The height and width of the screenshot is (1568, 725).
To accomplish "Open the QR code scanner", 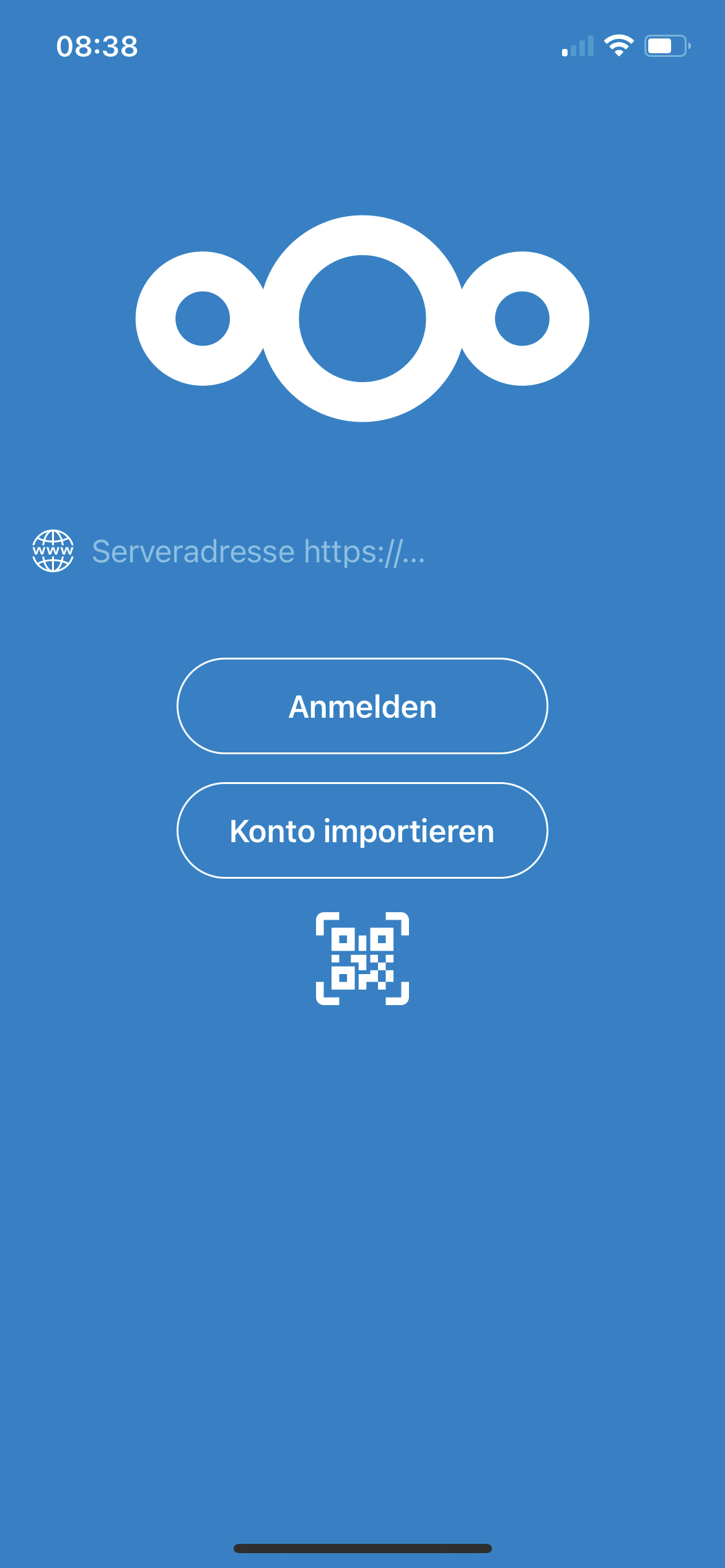I will click(x=362, y=959).
